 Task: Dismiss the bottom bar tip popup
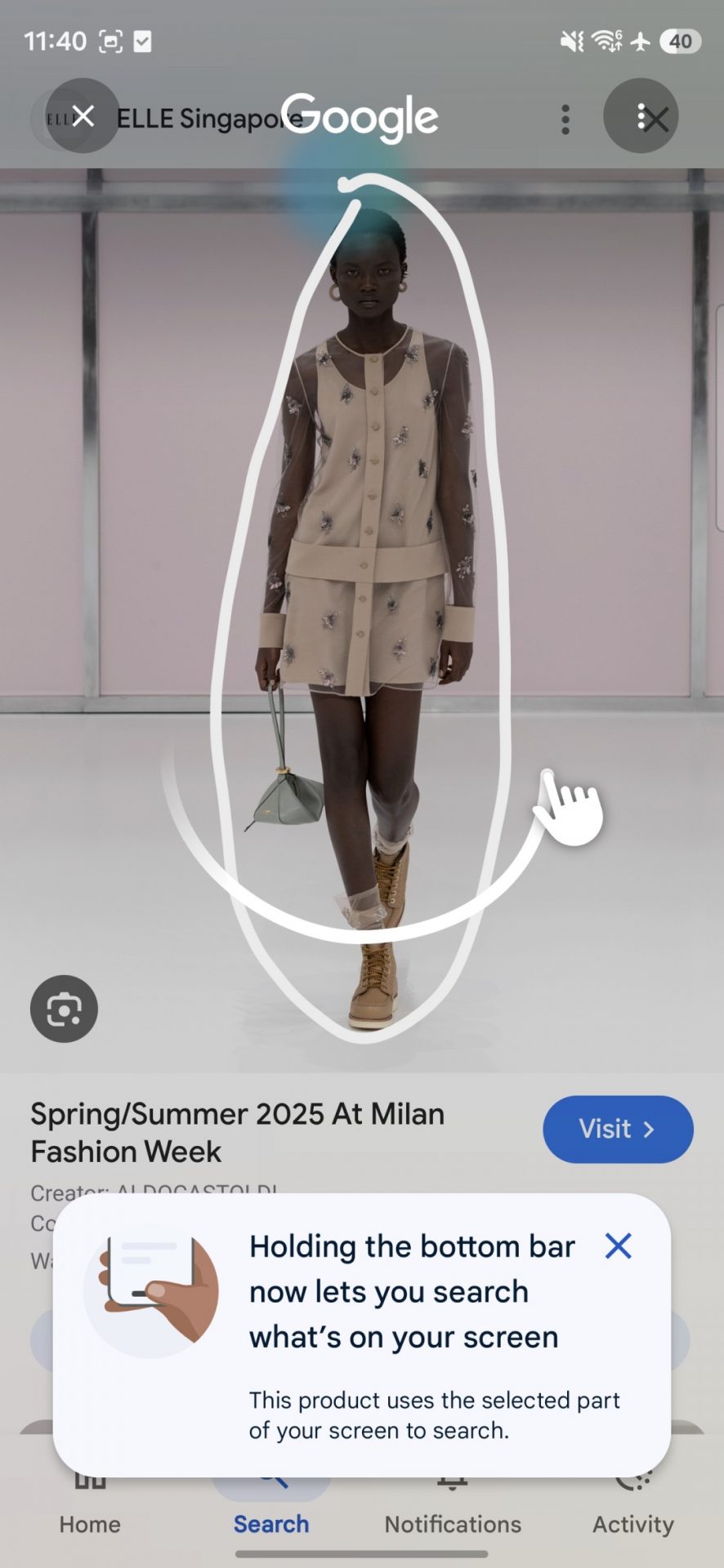click(618, 1246)
